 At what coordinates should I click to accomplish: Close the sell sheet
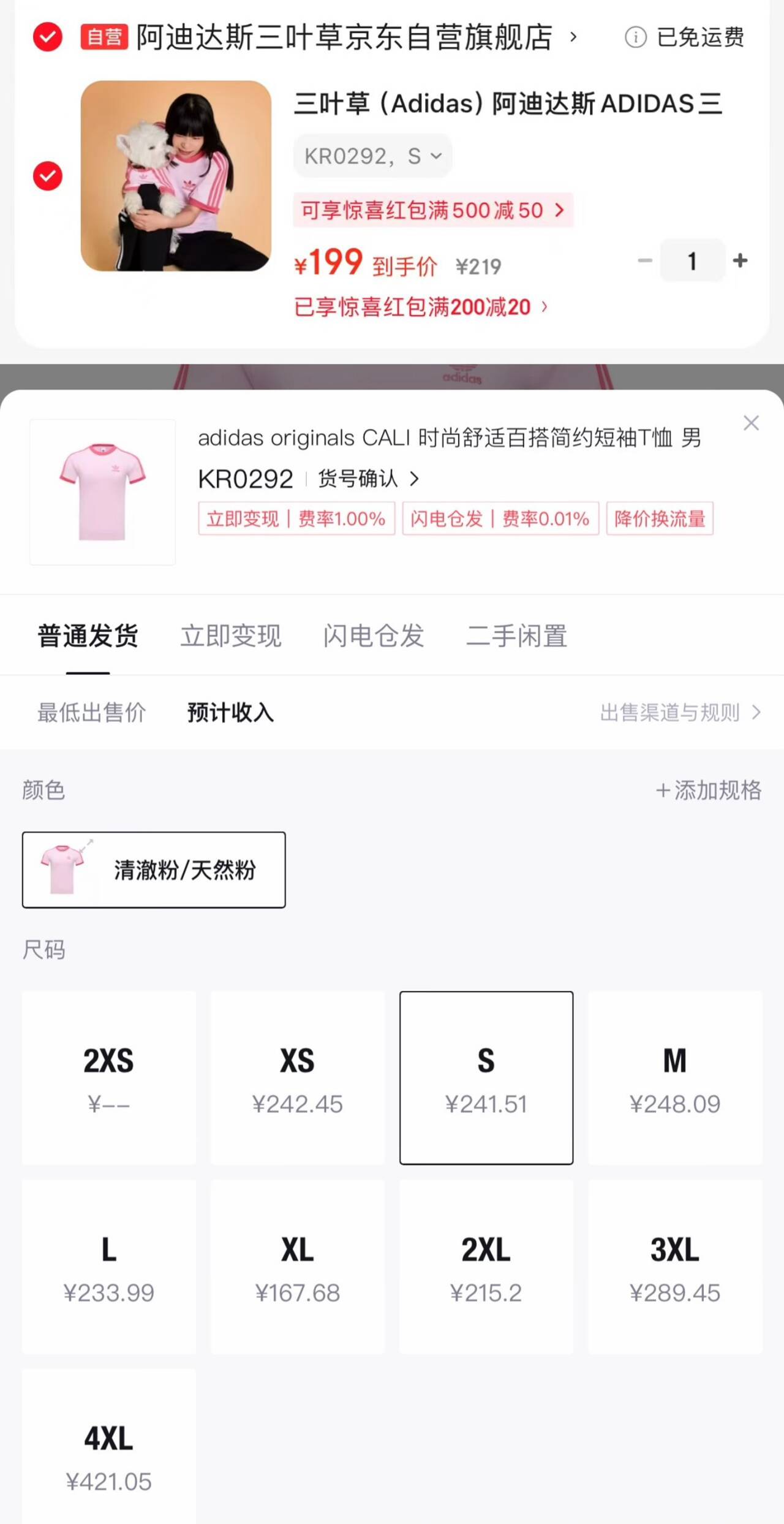click(751, 423)
